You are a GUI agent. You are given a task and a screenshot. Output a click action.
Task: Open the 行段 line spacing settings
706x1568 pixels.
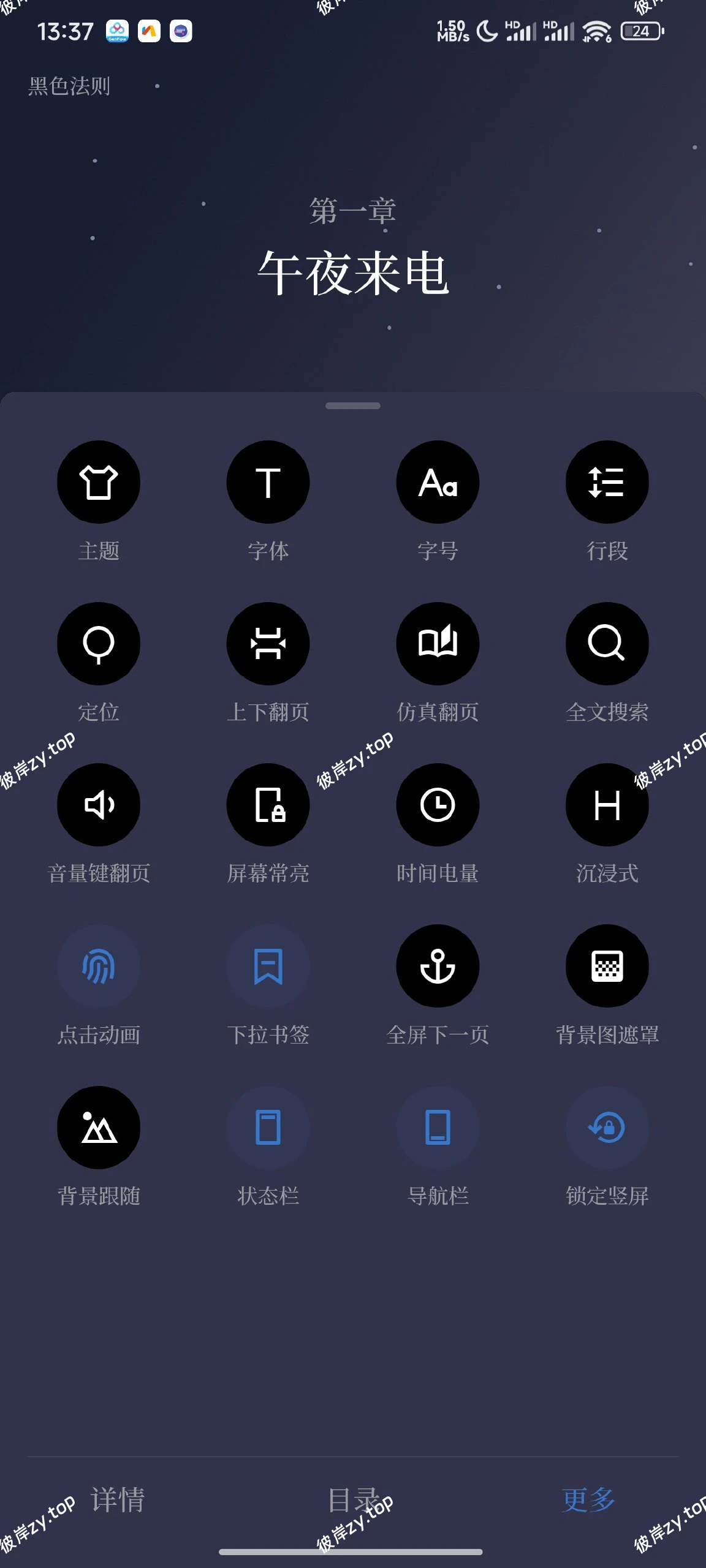(x=607, y=483)
